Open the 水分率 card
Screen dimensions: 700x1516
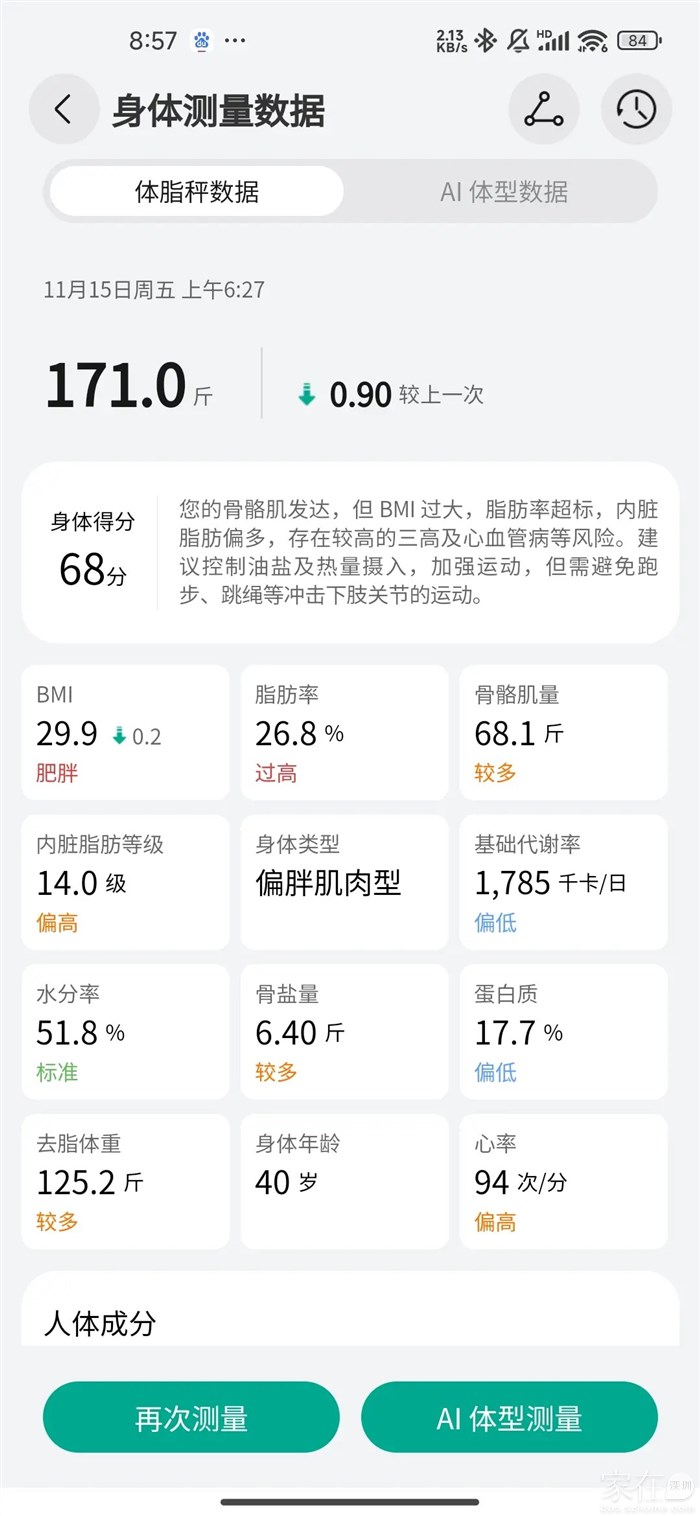(x=125, y=1032)
